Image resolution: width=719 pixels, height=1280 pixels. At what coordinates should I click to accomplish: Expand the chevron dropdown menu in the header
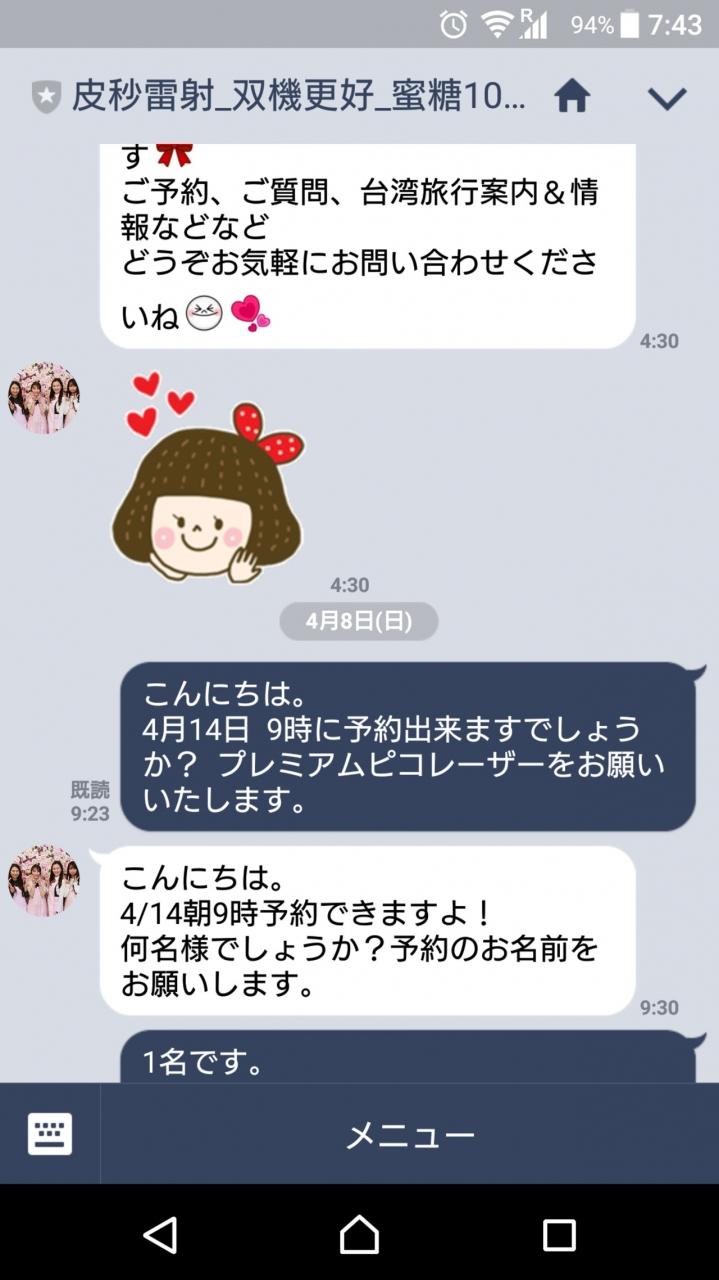[x=666, y=98]
